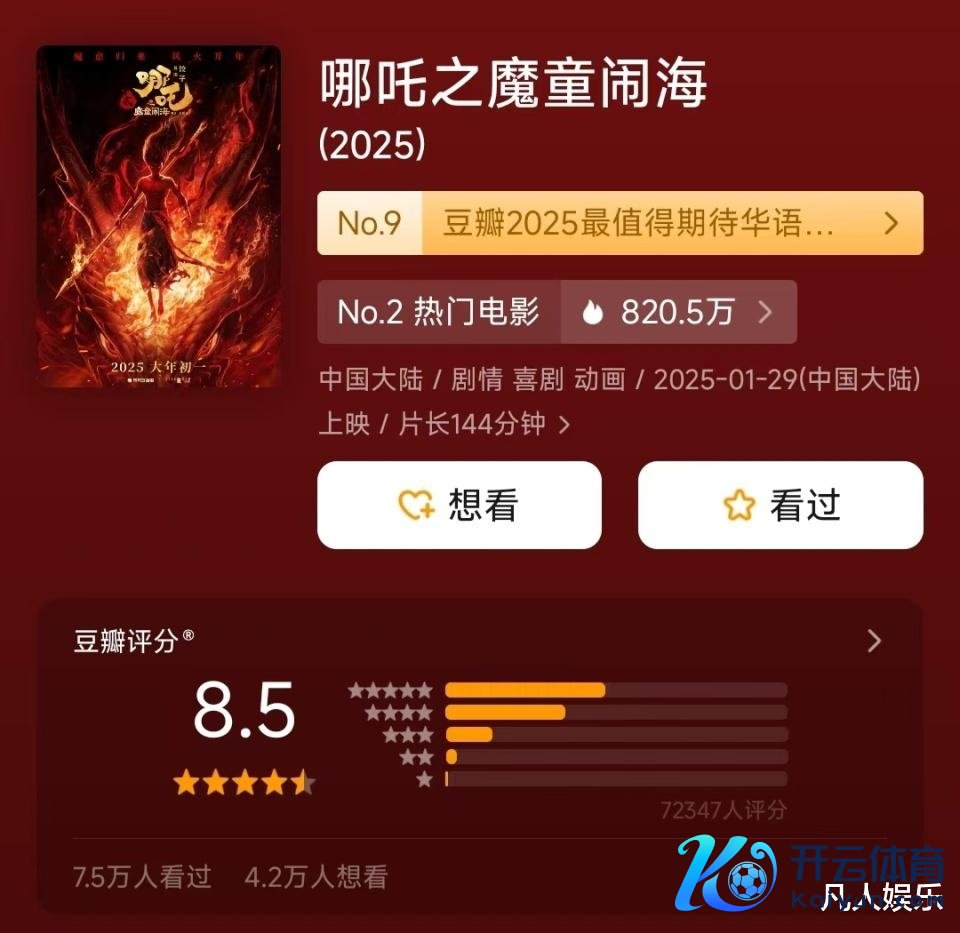Screen dimensions: 960x933
Task: Mark the film as 看过
Action: (780, 505)
